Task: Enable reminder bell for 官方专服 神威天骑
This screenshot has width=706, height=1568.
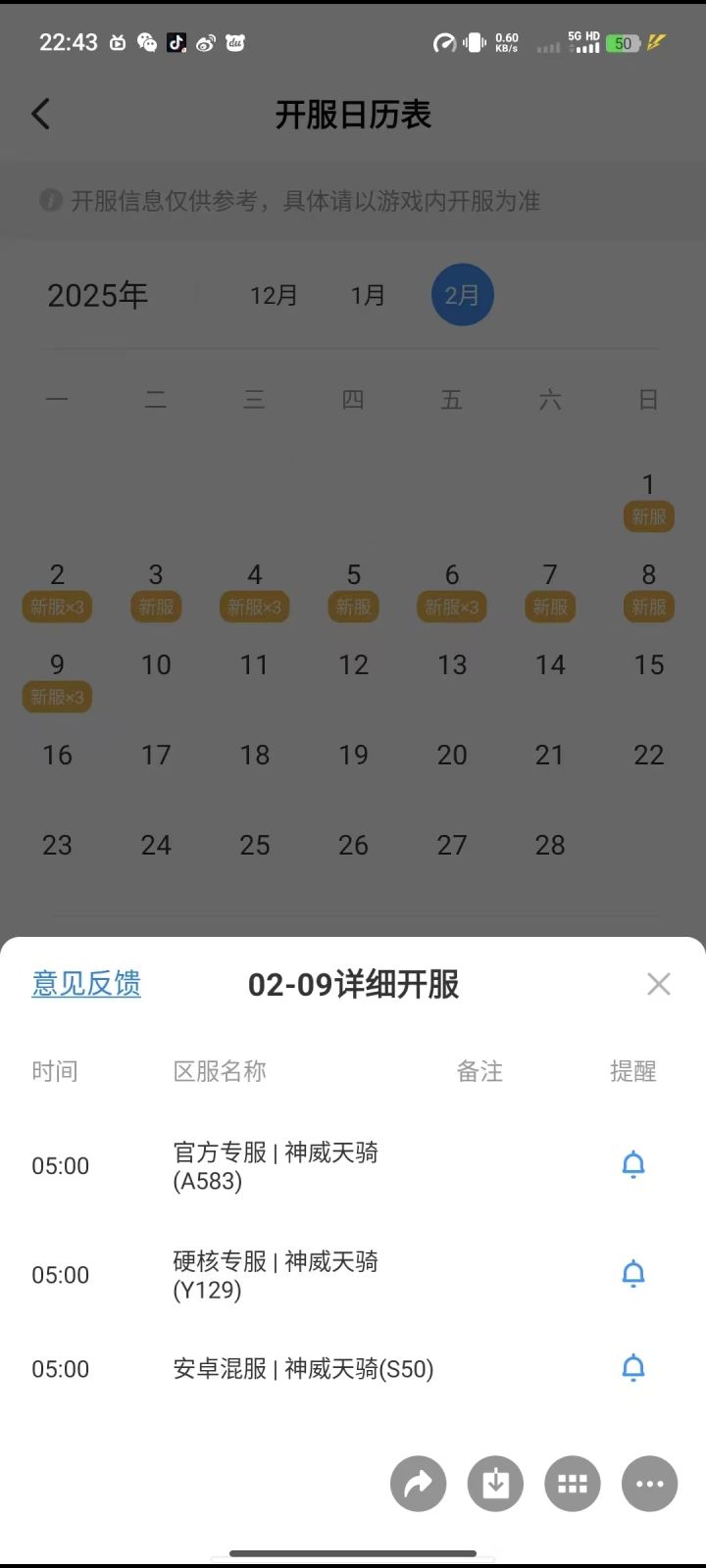Action: [633, 1164]
